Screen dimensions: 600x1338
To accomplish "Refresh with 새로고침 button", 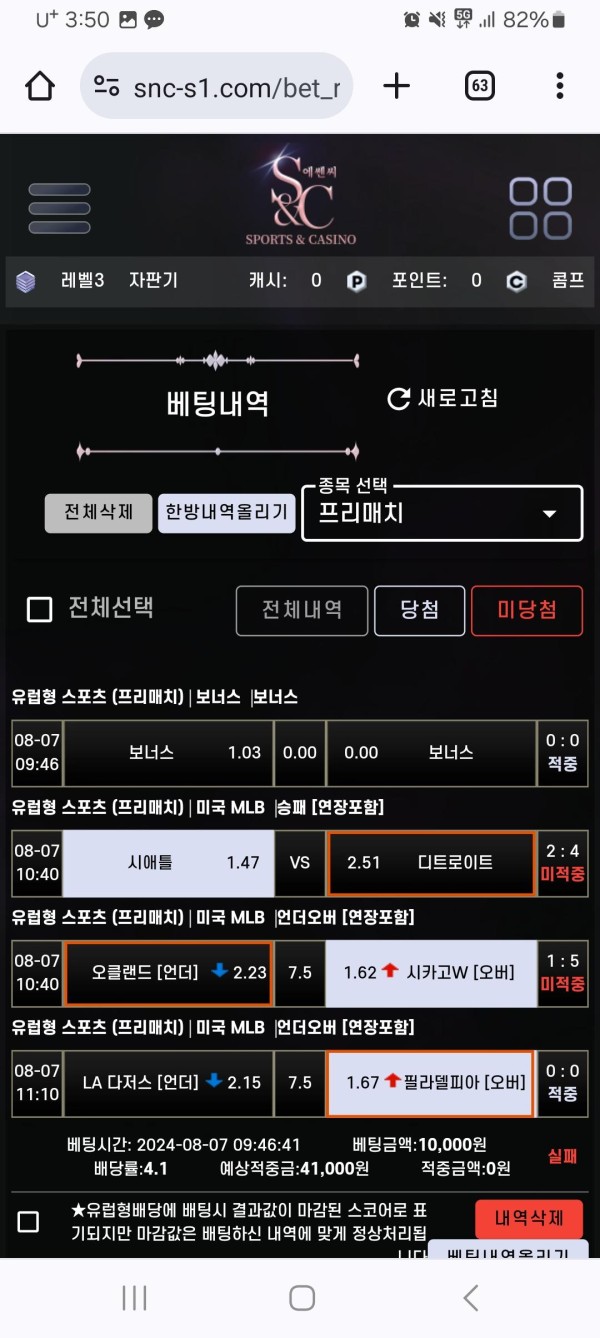I will pos(442,398).
